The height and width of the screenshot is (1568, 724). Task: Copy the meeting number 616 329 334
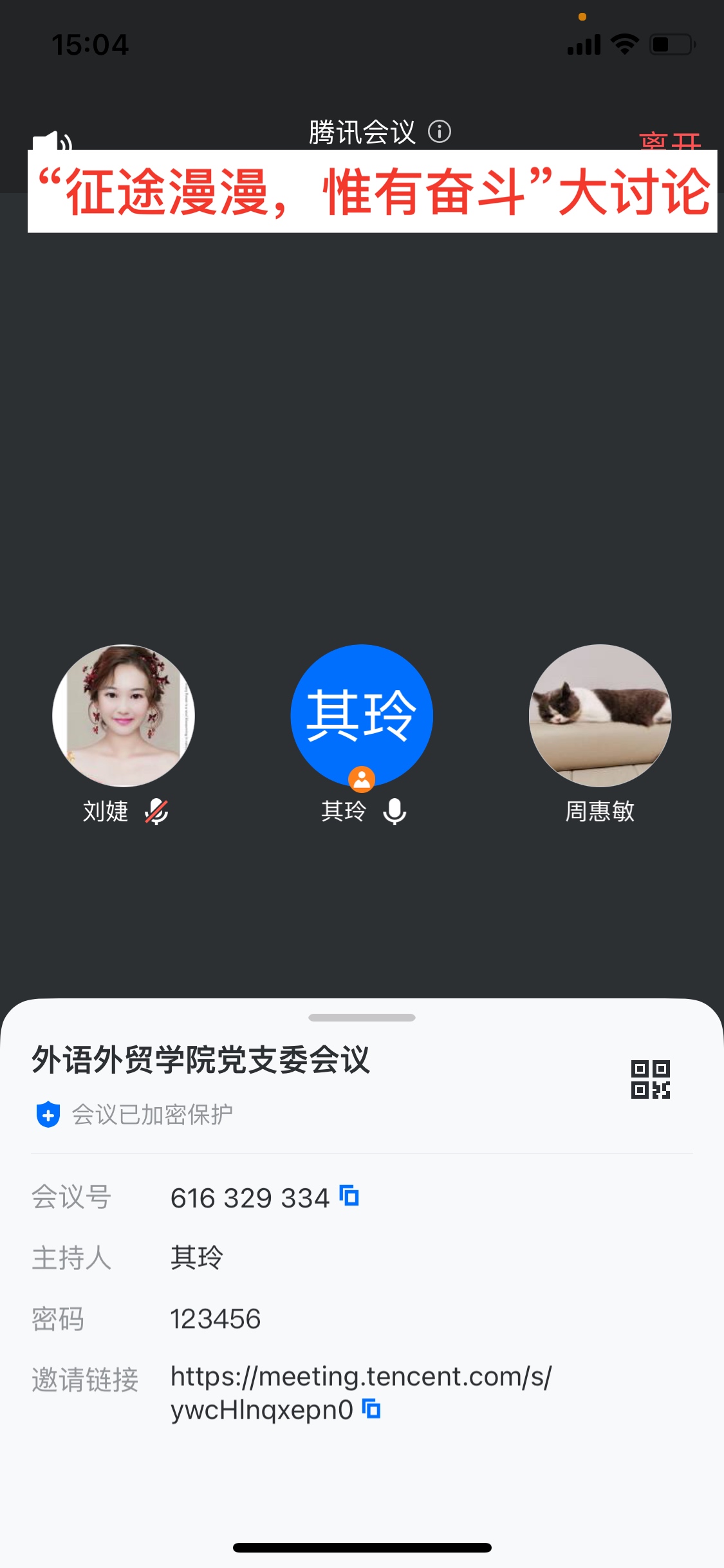pos(349,1196)
